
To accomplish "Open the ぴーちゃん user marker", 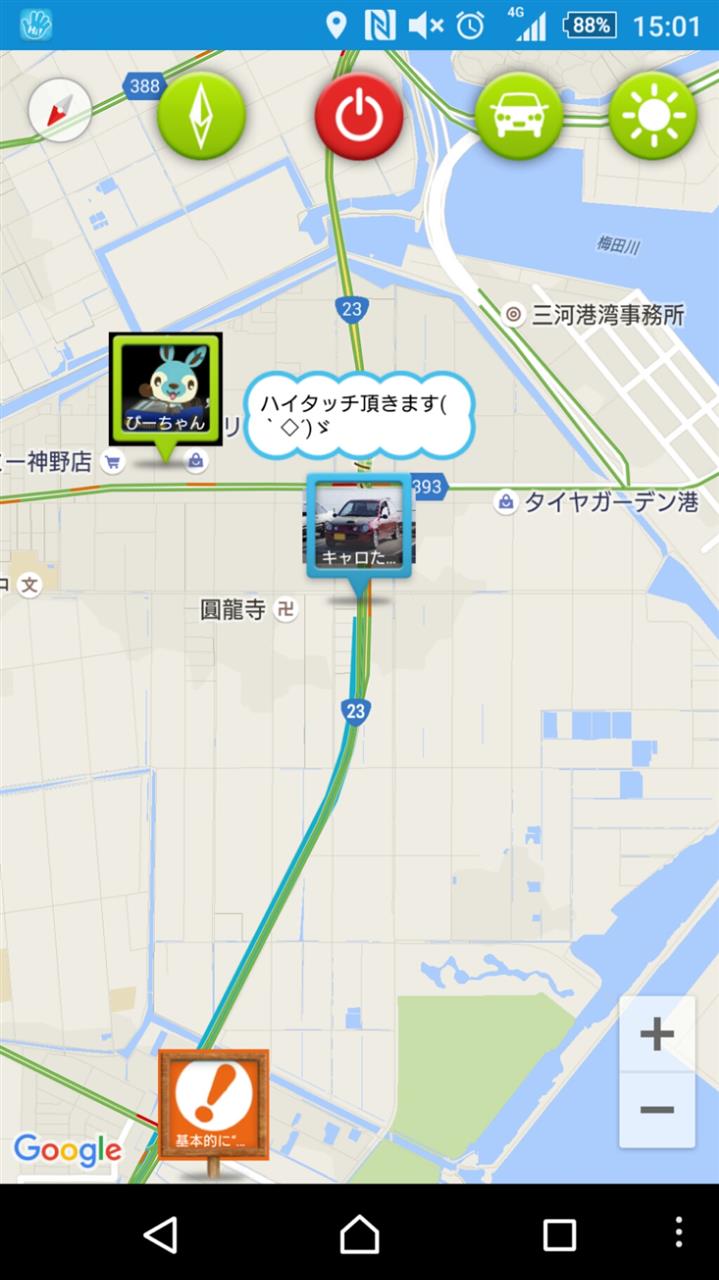I will pos(165,390).
